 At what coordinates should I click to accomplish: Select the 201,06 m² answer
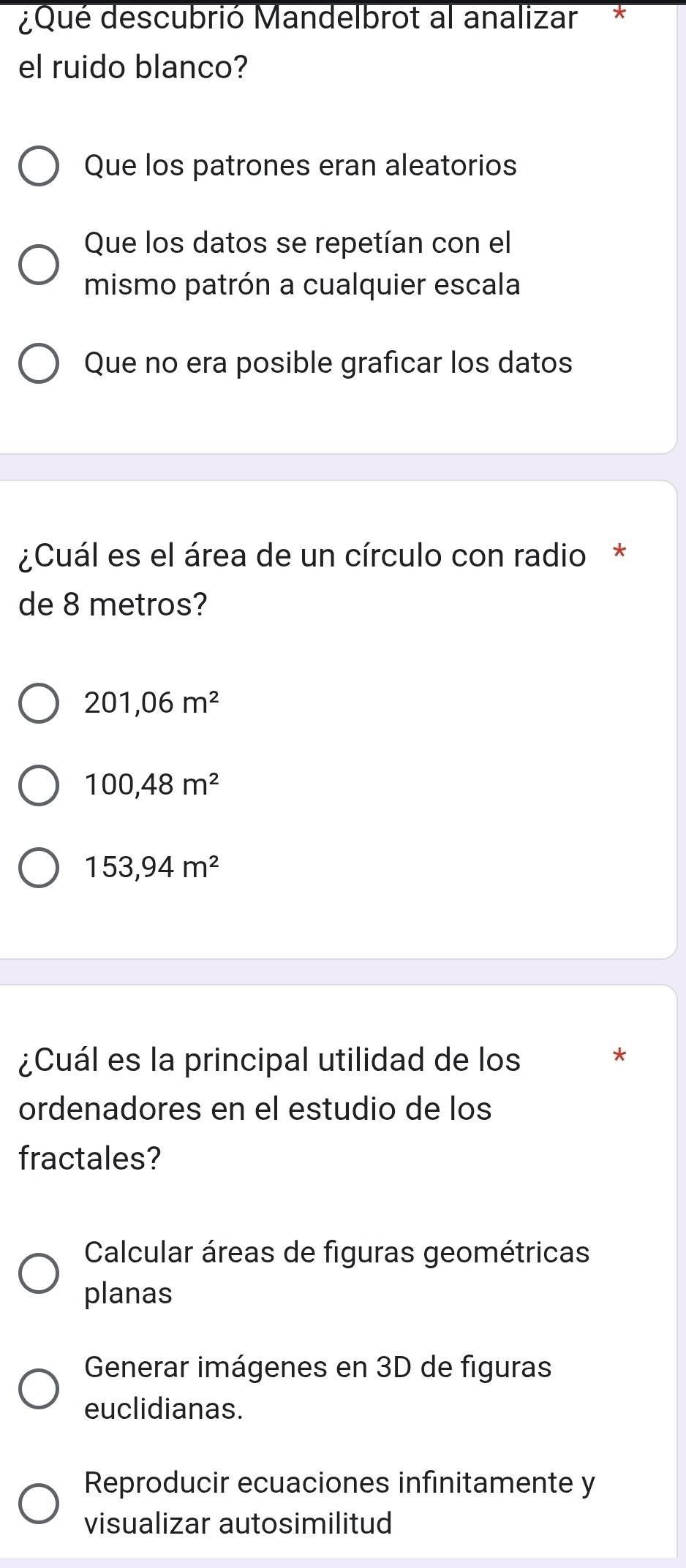(39, 703)
